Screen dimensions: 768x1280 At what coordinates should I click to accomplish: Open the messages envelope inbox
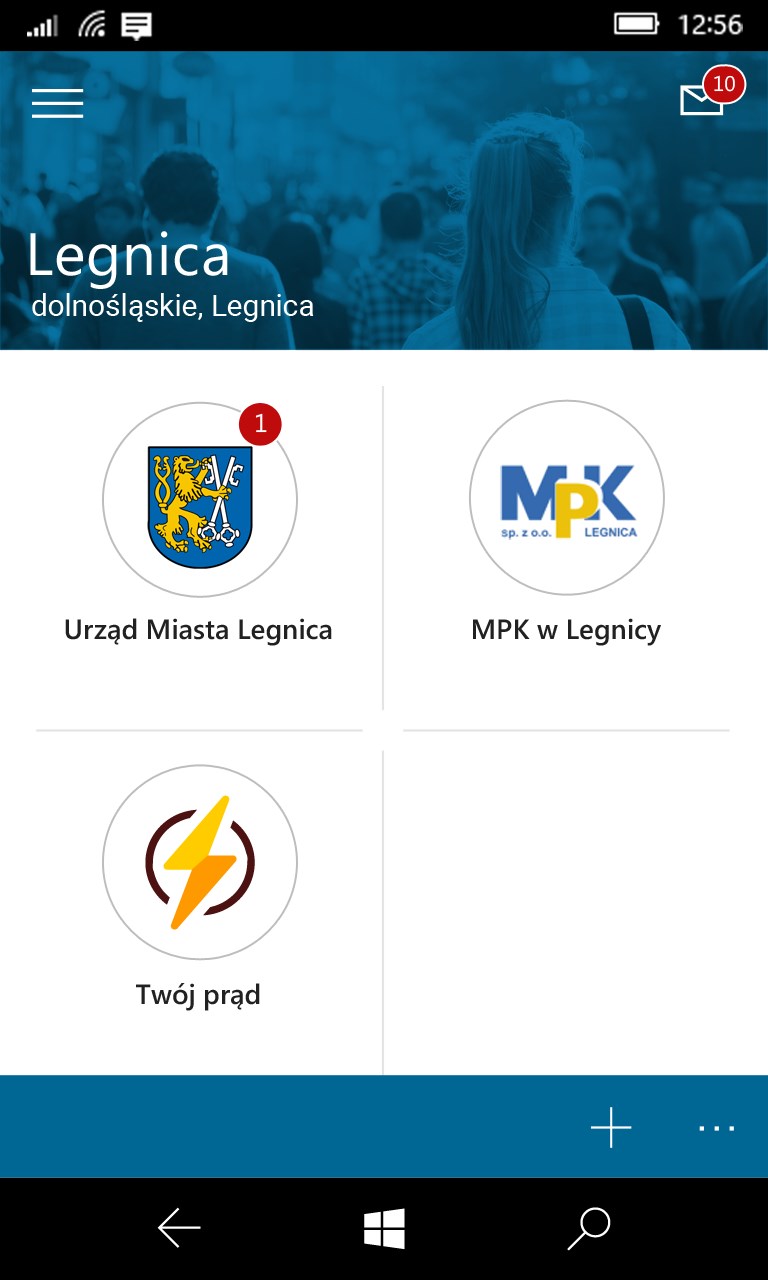pos(702,100)
